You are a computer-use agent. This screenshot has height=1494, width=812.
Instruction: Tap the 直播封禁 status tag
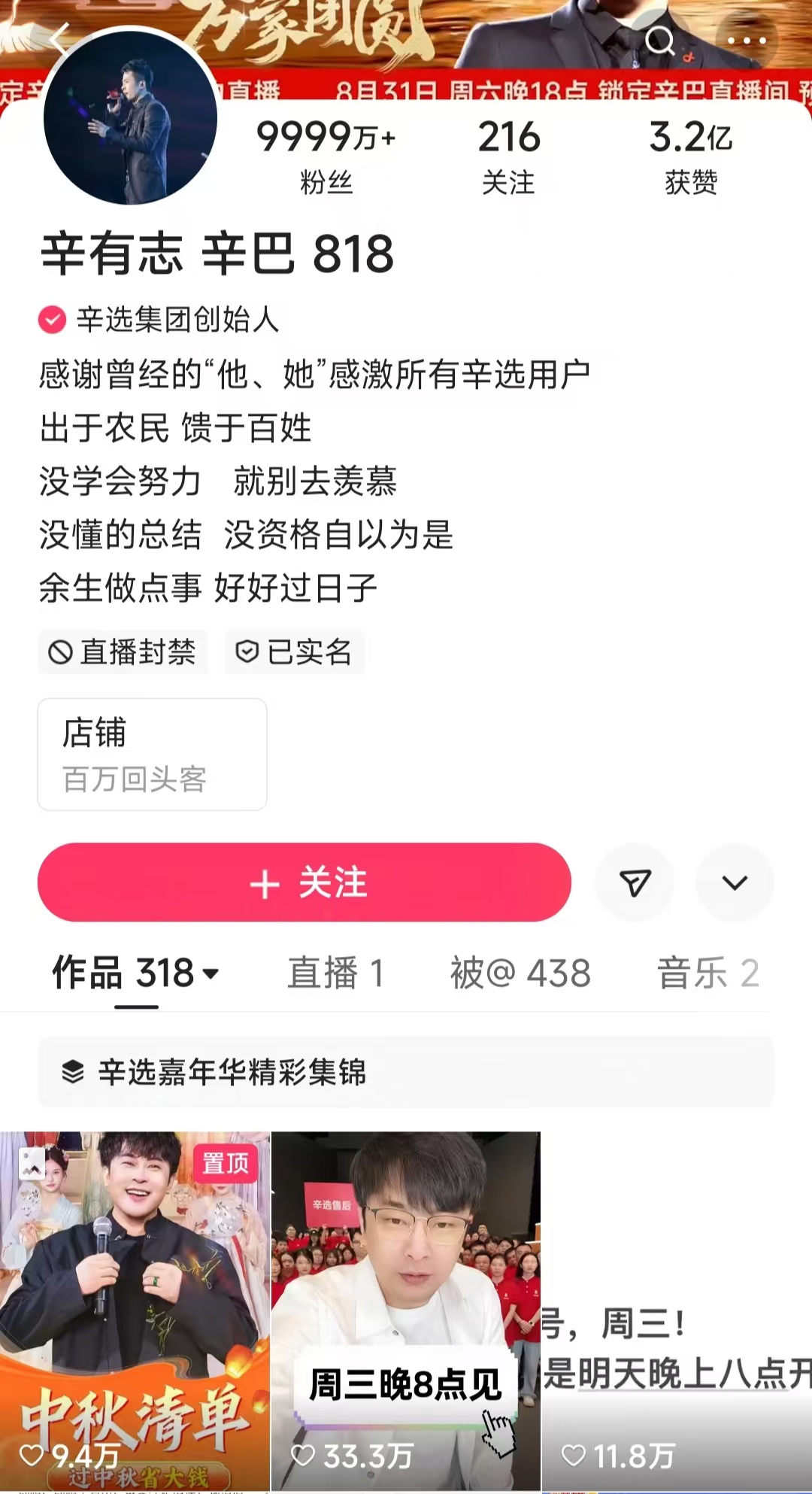pos(123,652)
